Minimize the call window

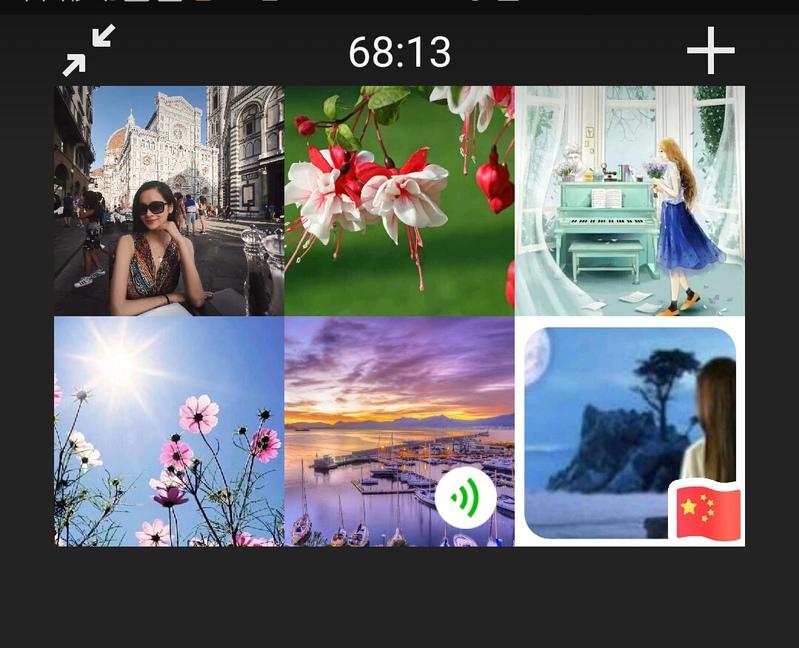pyautogui.click(x=89, y=51)
